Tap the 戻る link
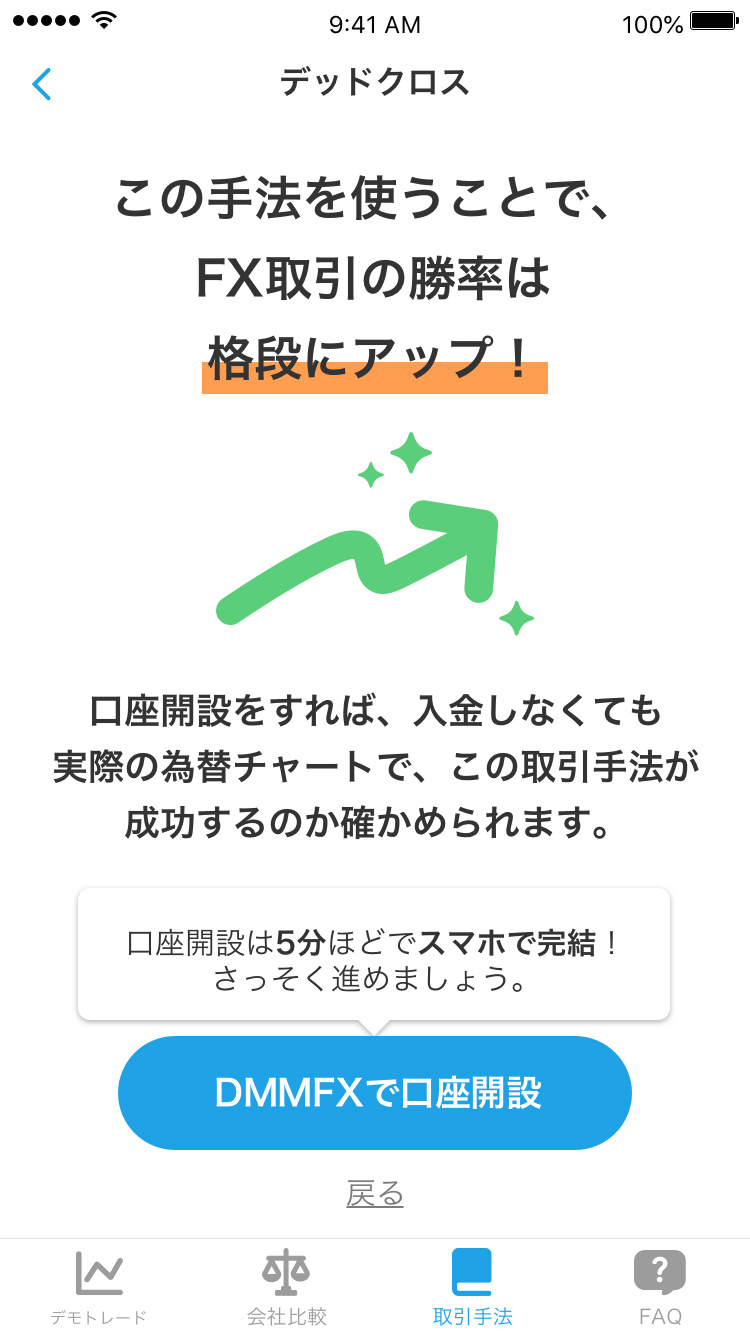The width and height of the screenshot is (750, 1334). tap(375, 1193)
